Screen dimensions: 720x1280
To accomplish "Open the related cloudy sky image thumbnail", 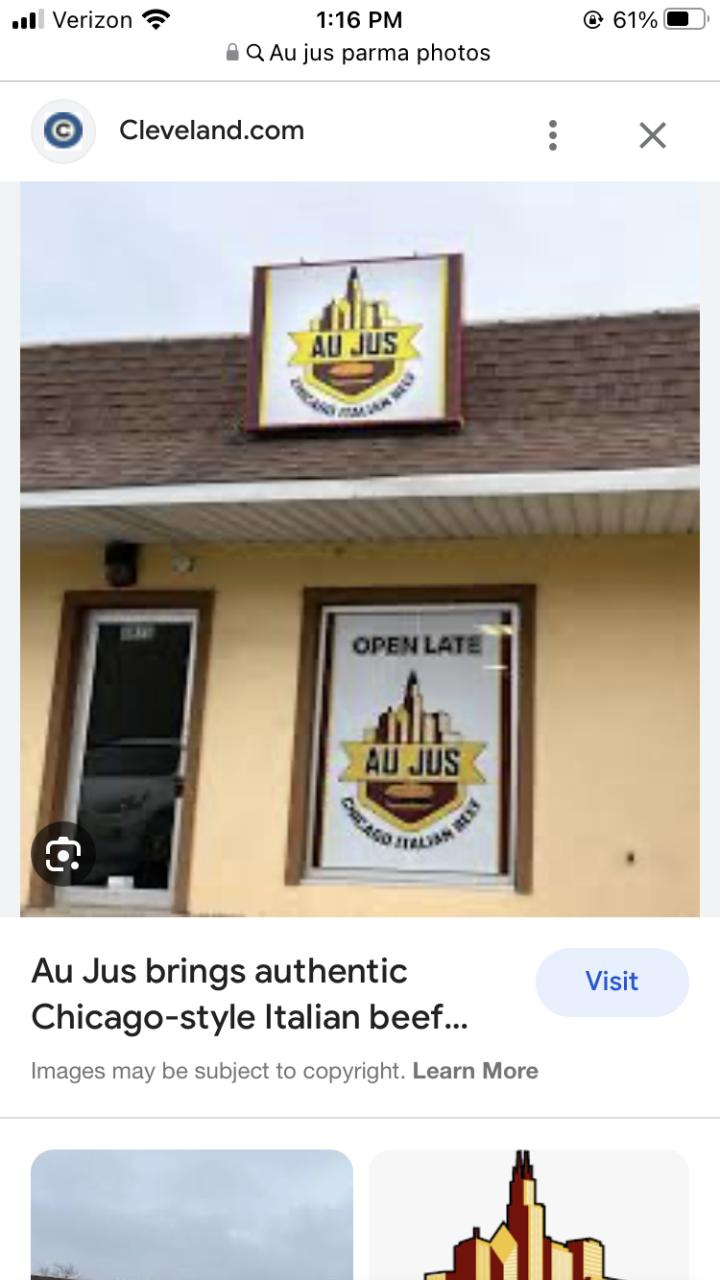I will [192, 1214].
